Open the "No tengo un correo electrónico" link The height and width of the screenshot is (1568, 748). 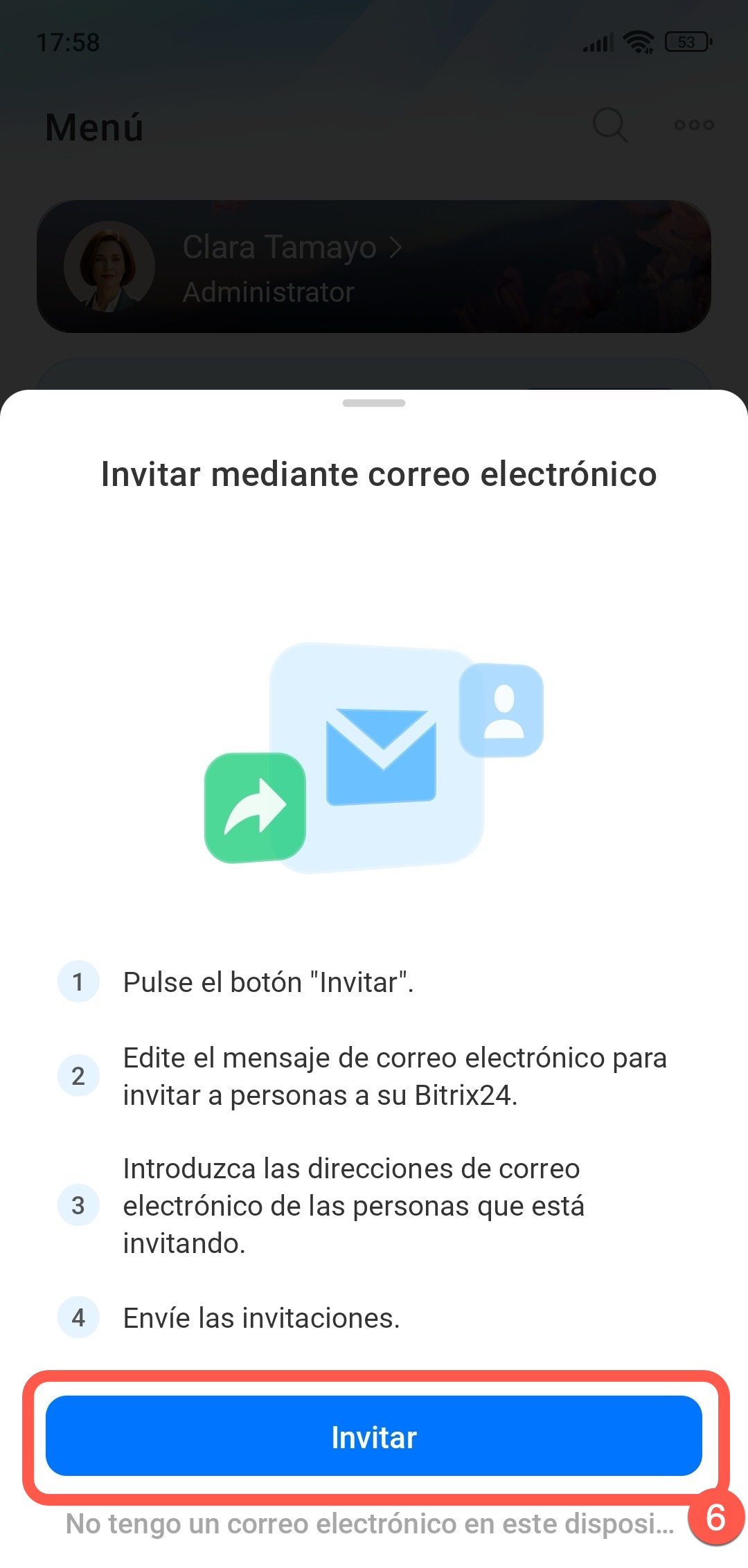click(370, 1524)
